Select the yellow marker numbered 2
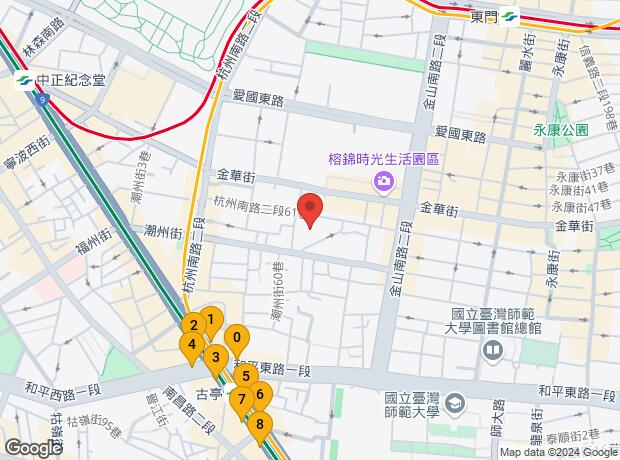The width and height of the screenshot is (620, 460). tap(192, 325)
